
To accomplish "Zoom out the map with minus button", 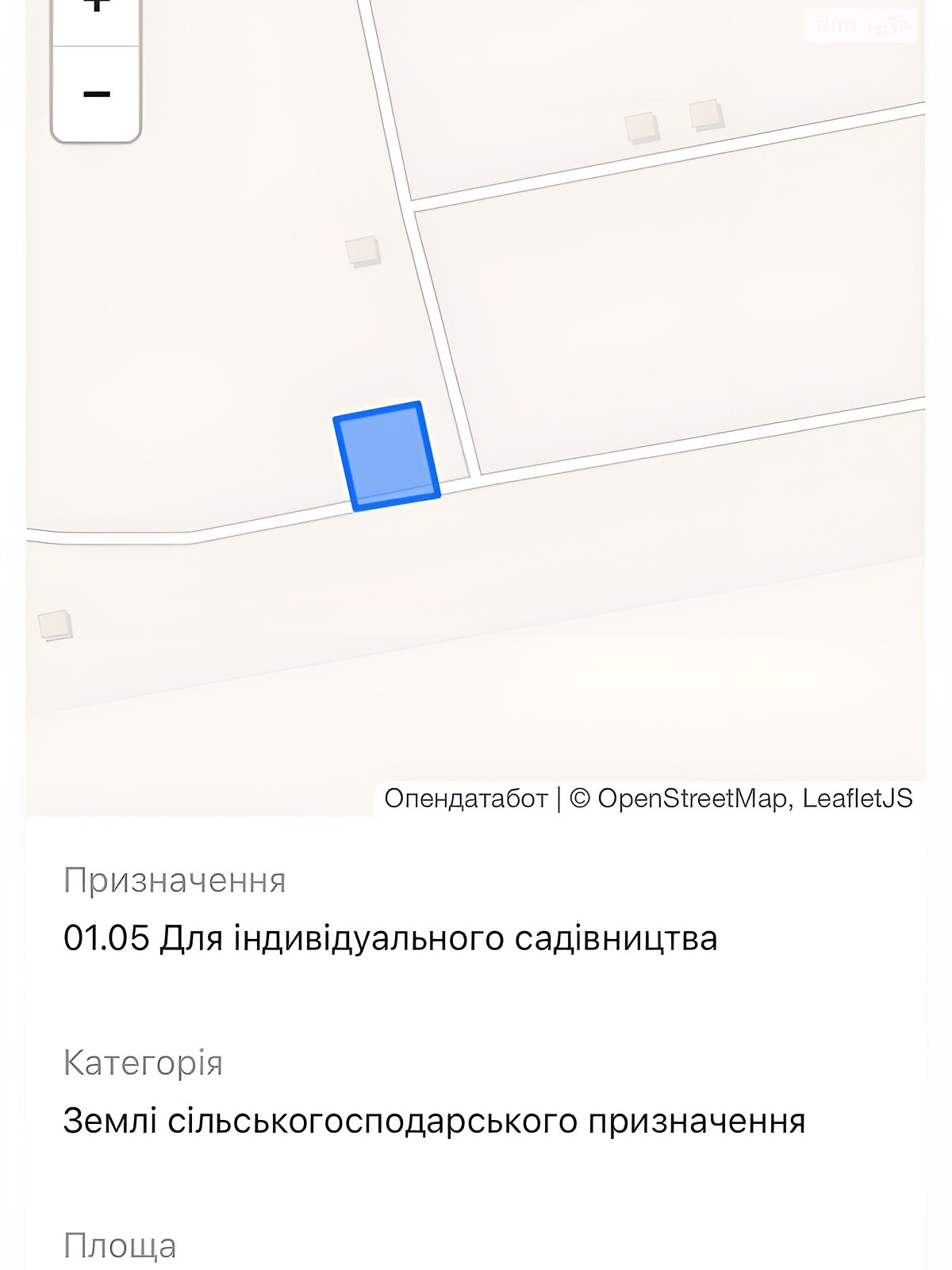I will point(96,94).
